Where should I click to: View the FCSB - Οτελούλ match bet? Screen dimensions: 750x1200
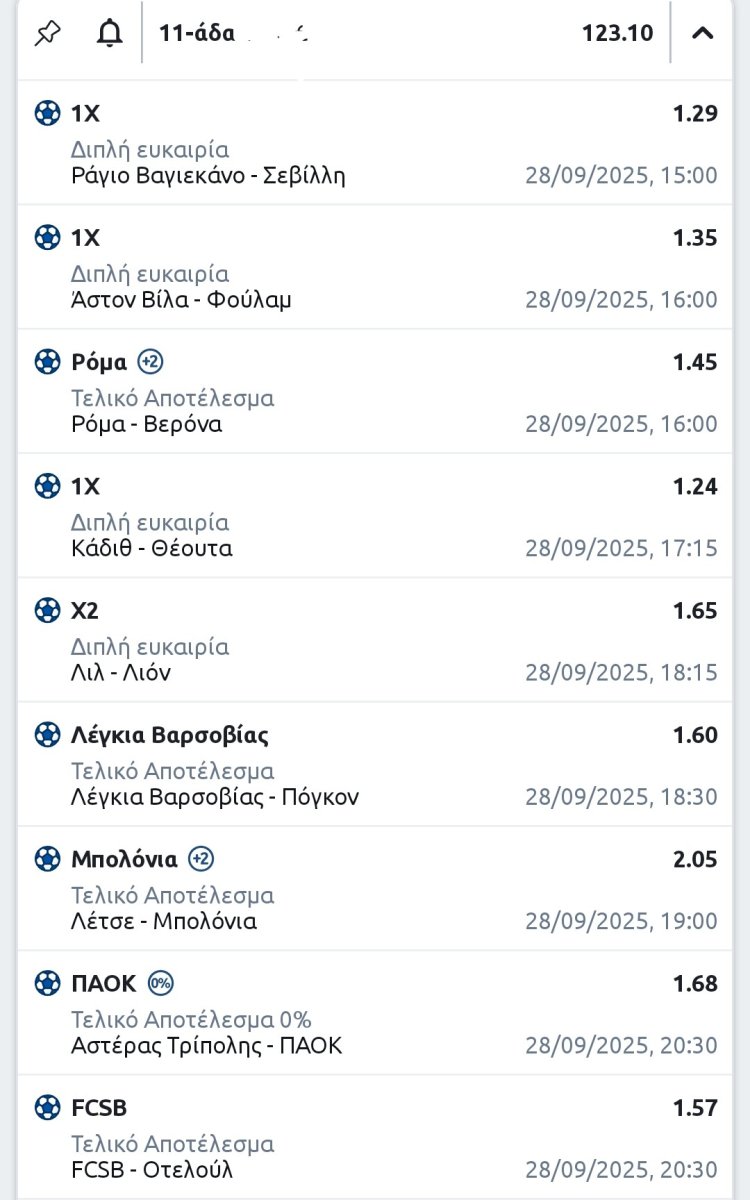coord(152,1169)
